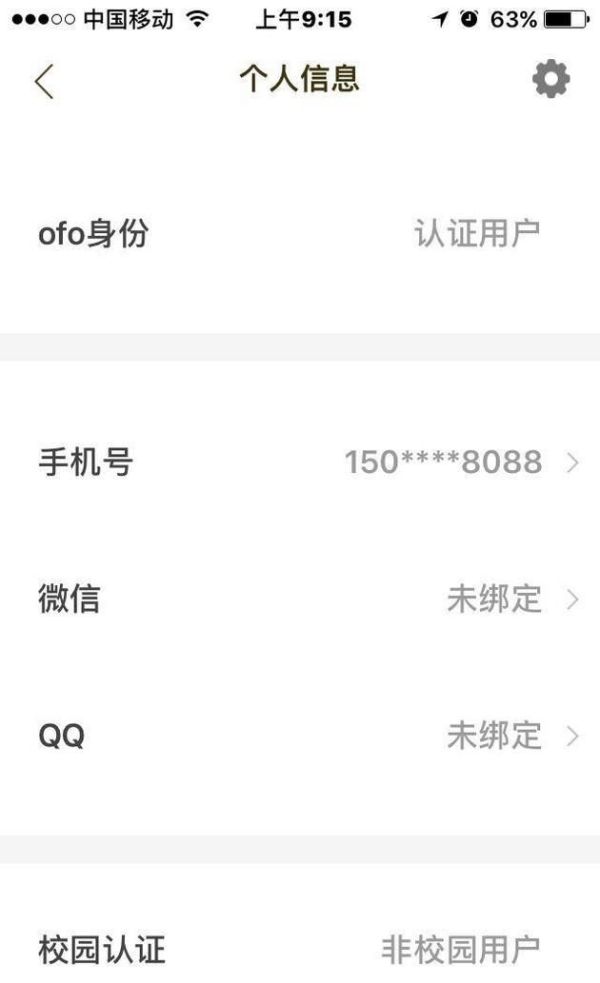Open the QQ binding row

pyautogui.click(x=300, y=736)
